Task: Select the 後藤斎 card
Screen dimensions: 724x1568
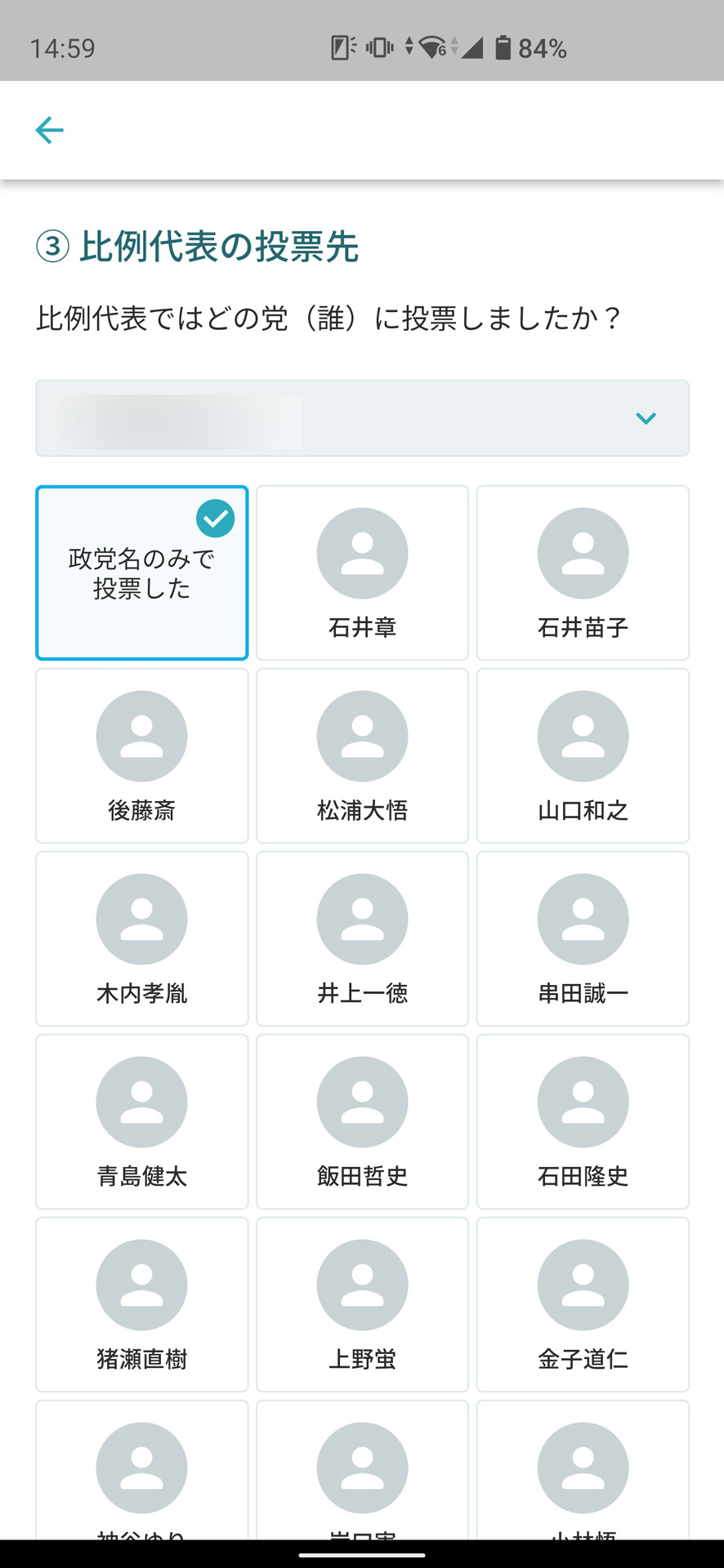Action: (141, 755)
